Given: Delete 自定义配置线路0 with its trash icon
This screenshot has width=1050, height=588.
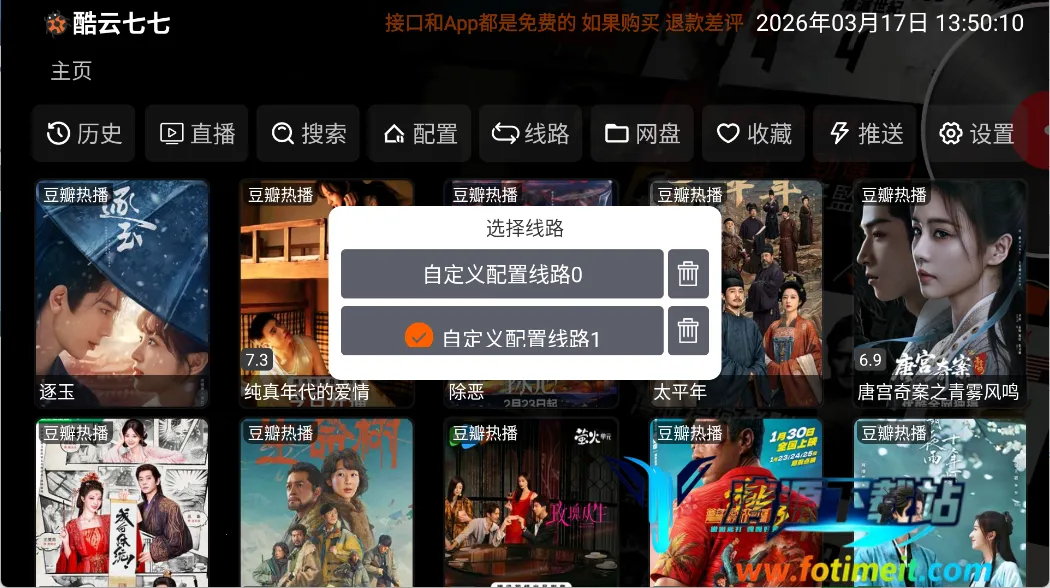Looking at the screenshot, I should (688, 274).
